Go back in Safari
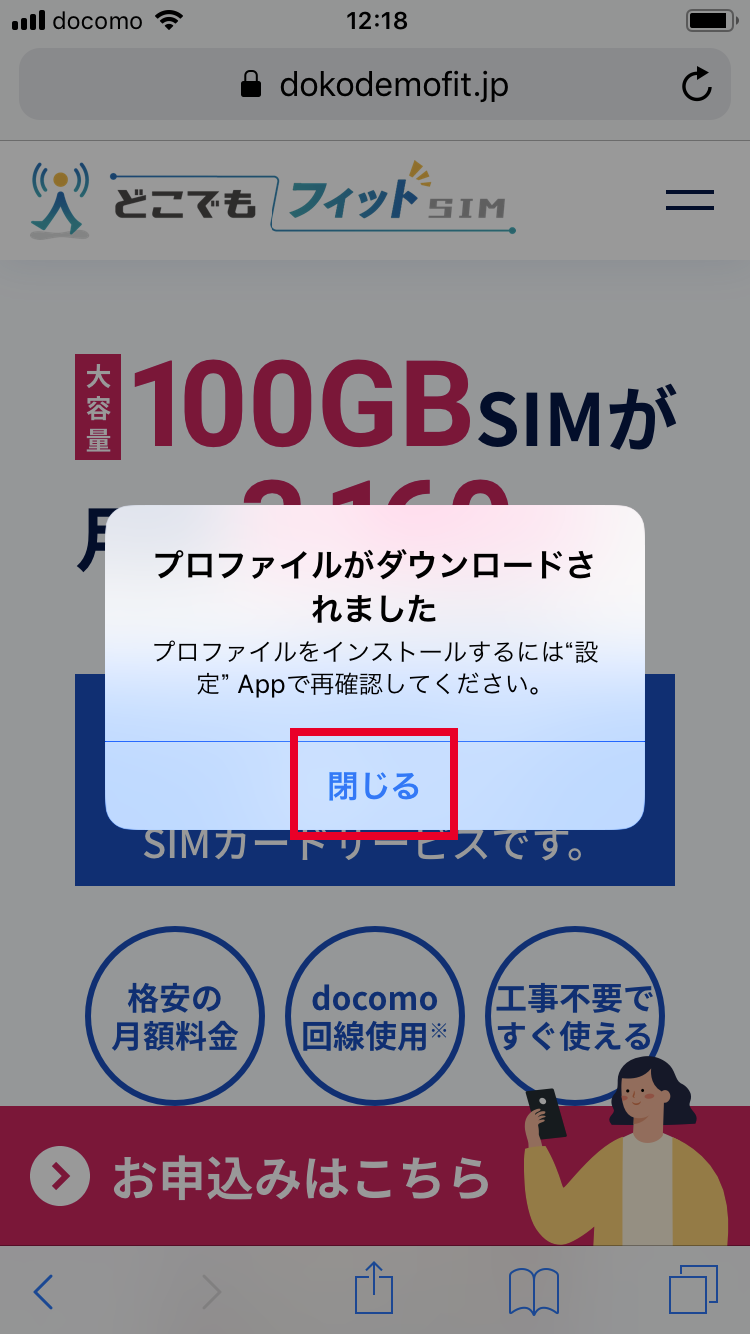The image size is (750, 1334). click(x=43, y=1291)
